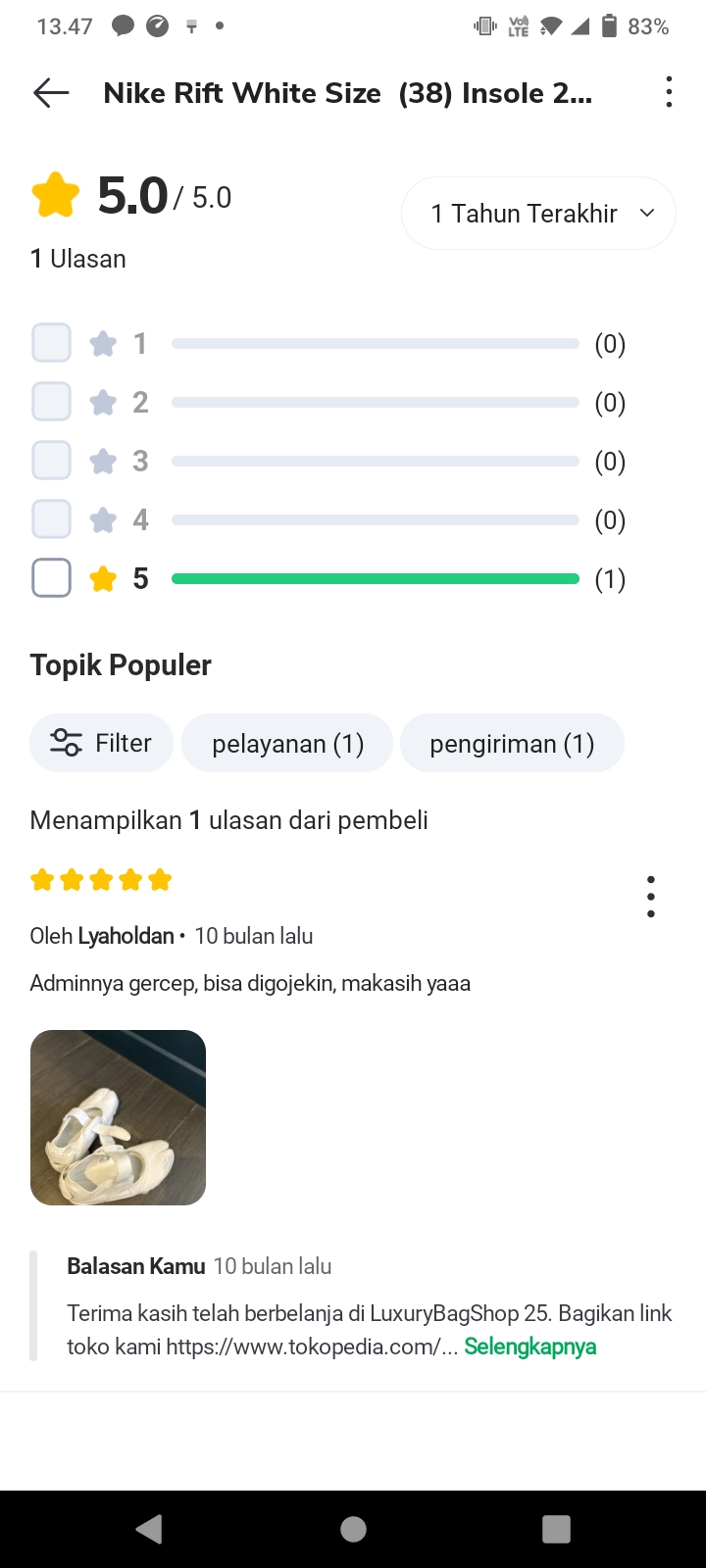Open the 1 Tahun Terakhir dropdown
This screenshot has width=706, height=1568.
(538, 213)
